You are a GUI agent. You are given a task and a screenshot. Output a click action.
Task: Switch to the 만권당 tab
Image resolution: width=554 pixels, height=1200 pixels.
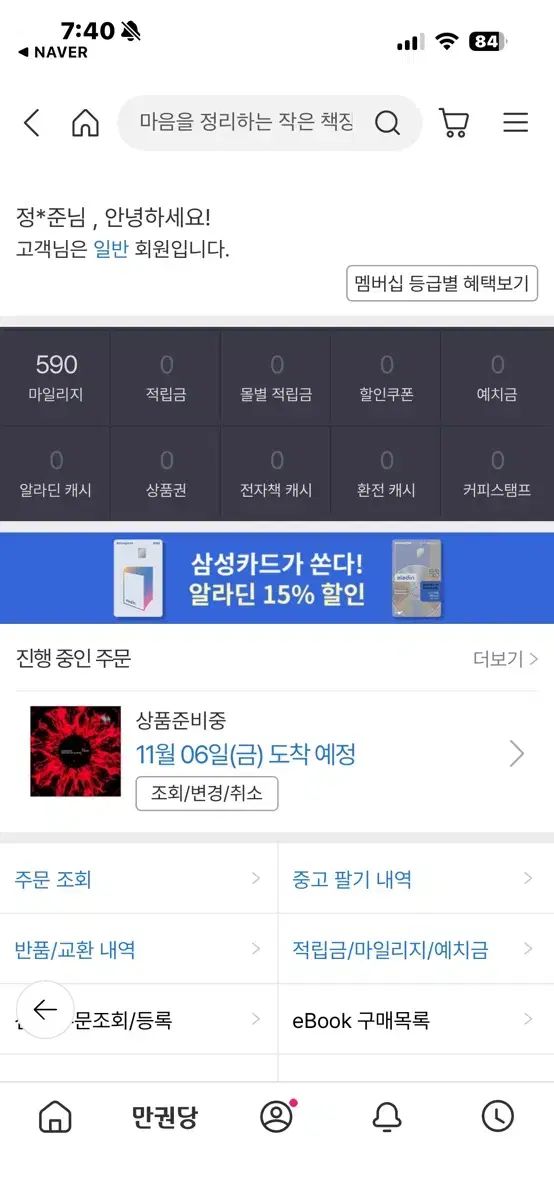point(165,1117)
